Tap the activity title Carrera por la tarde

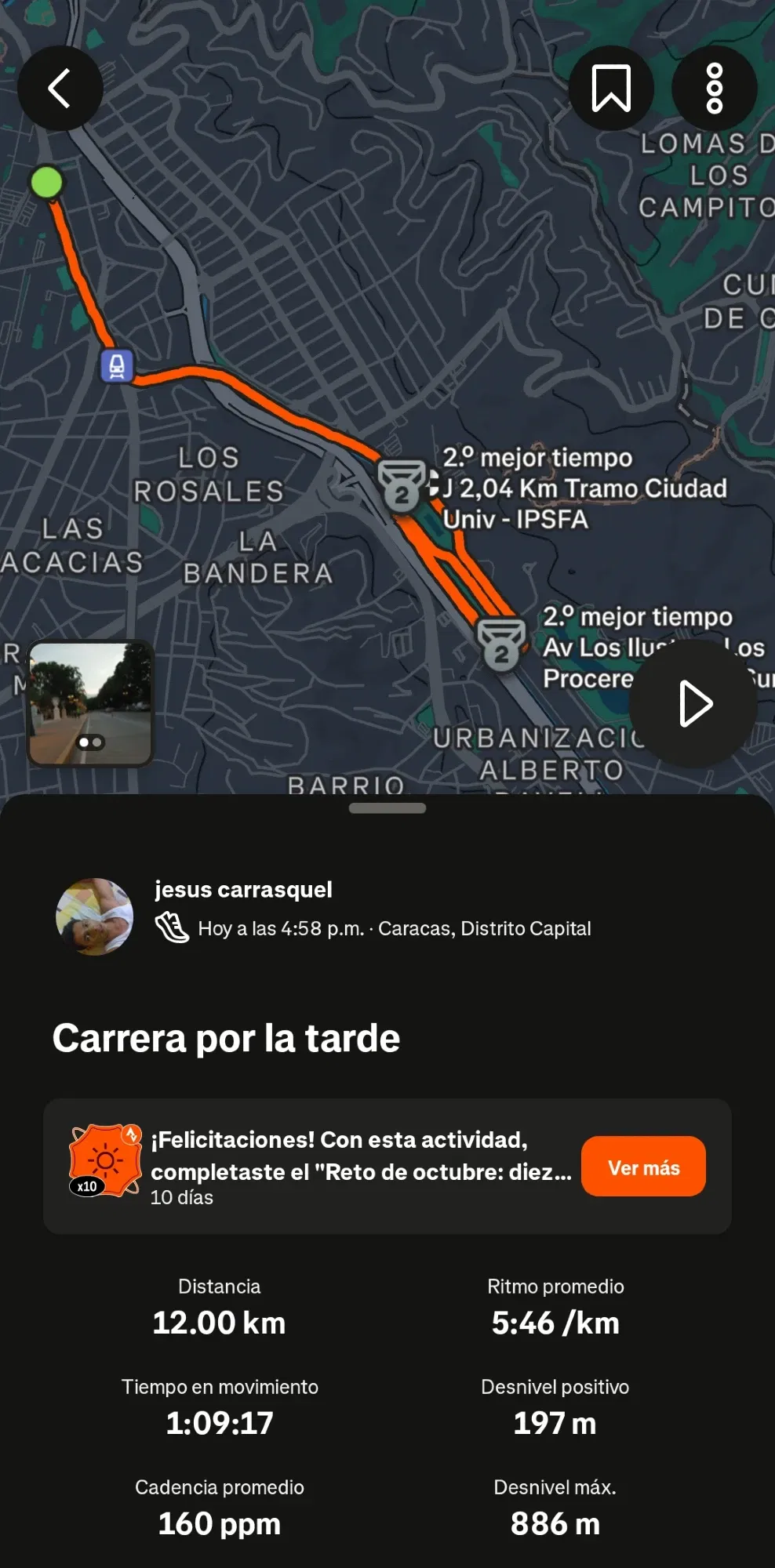coord(225,1038)
